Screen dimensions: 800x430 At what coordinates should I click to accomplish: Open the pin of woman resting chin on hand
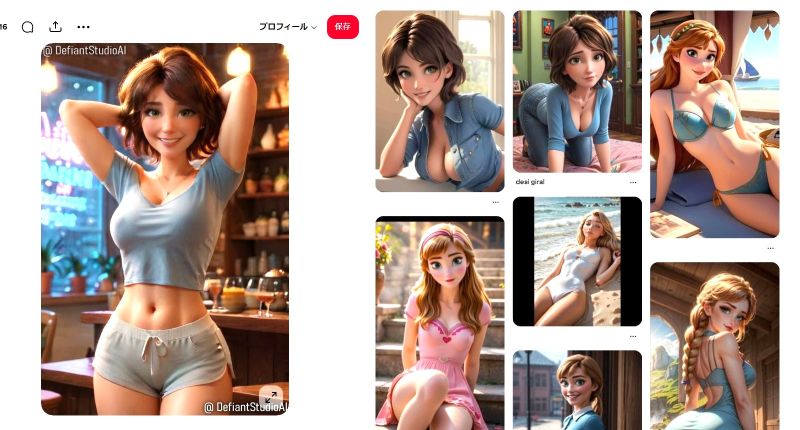click(x=439, y=100)
